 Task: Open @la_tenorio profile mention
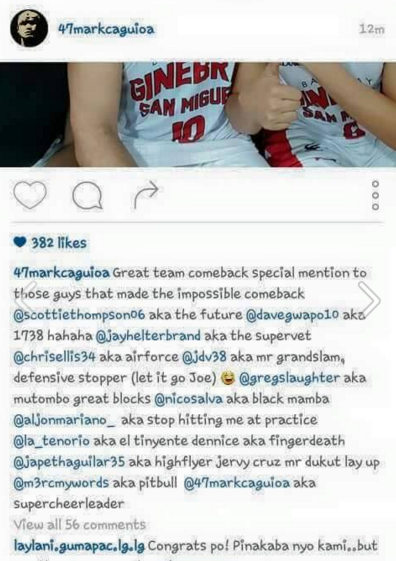tap(52, 441)
